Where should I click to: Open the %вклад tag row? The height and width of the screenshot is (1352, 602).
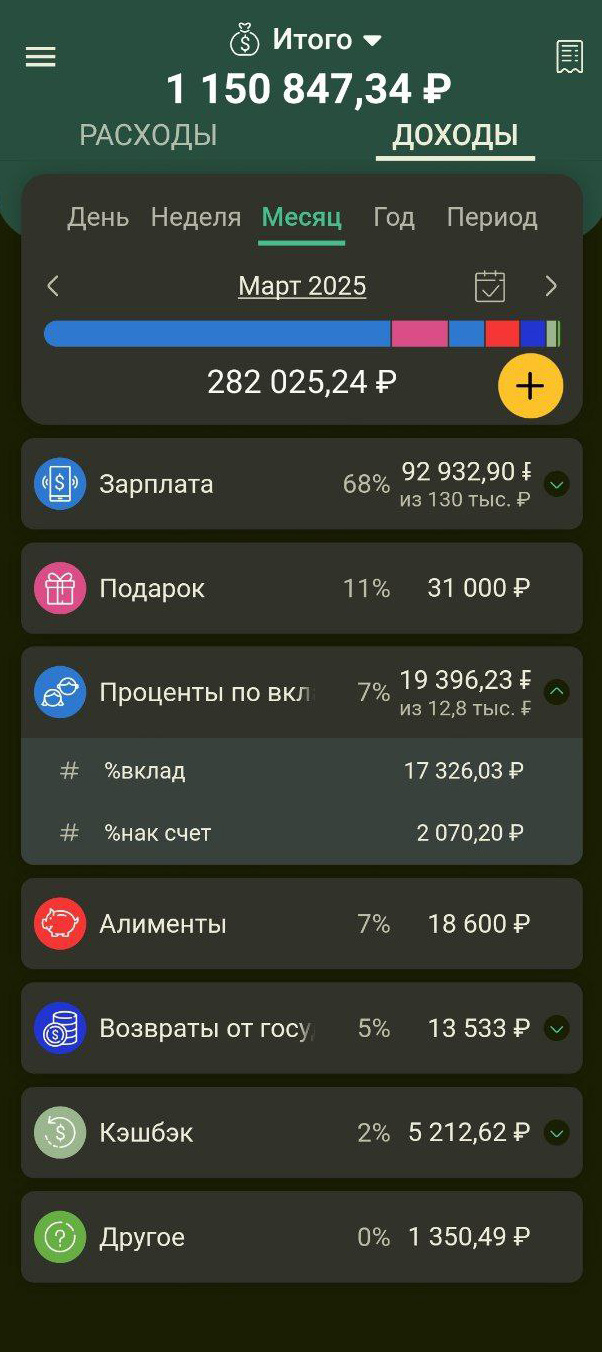301,770
